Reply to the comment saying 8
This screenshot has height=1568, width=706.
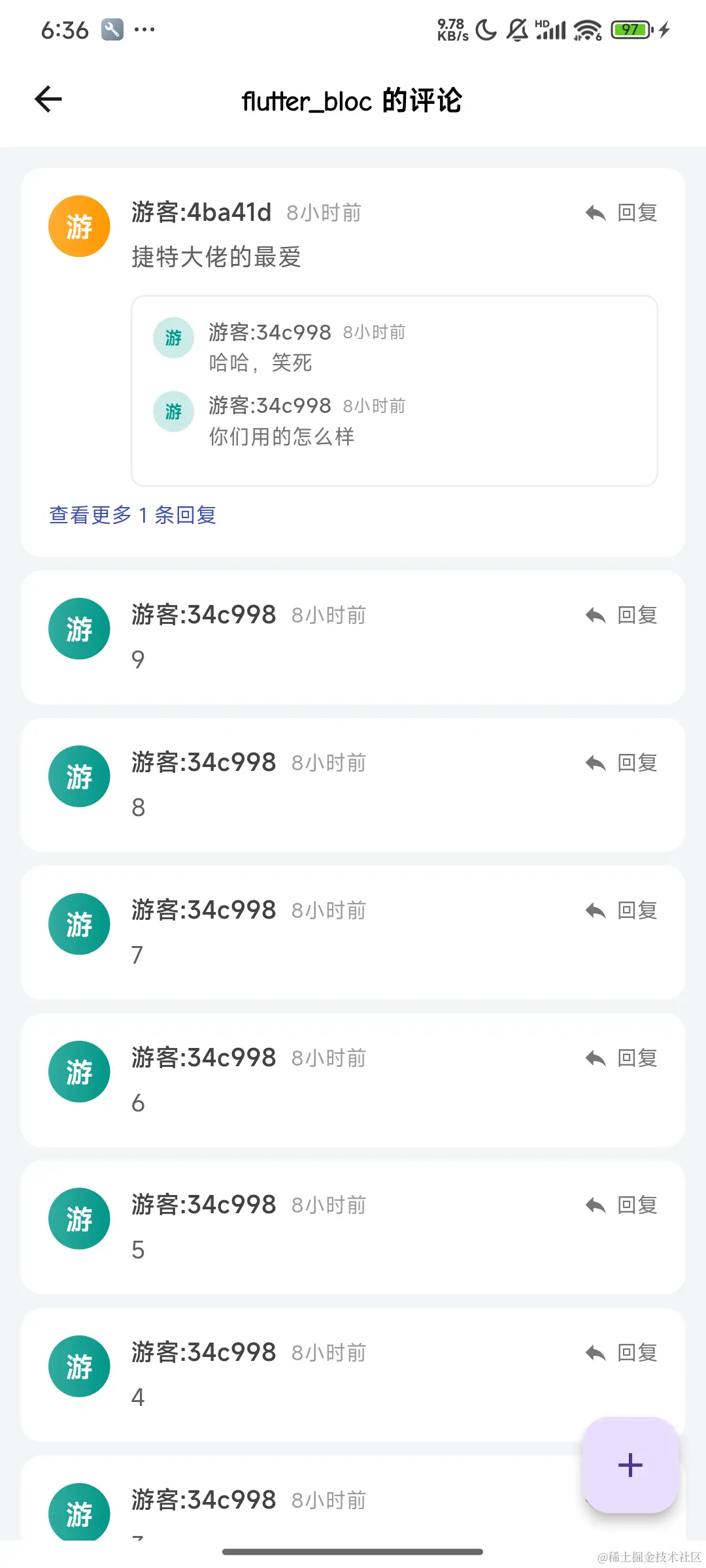pyautogui.click(x=622, y=763)
